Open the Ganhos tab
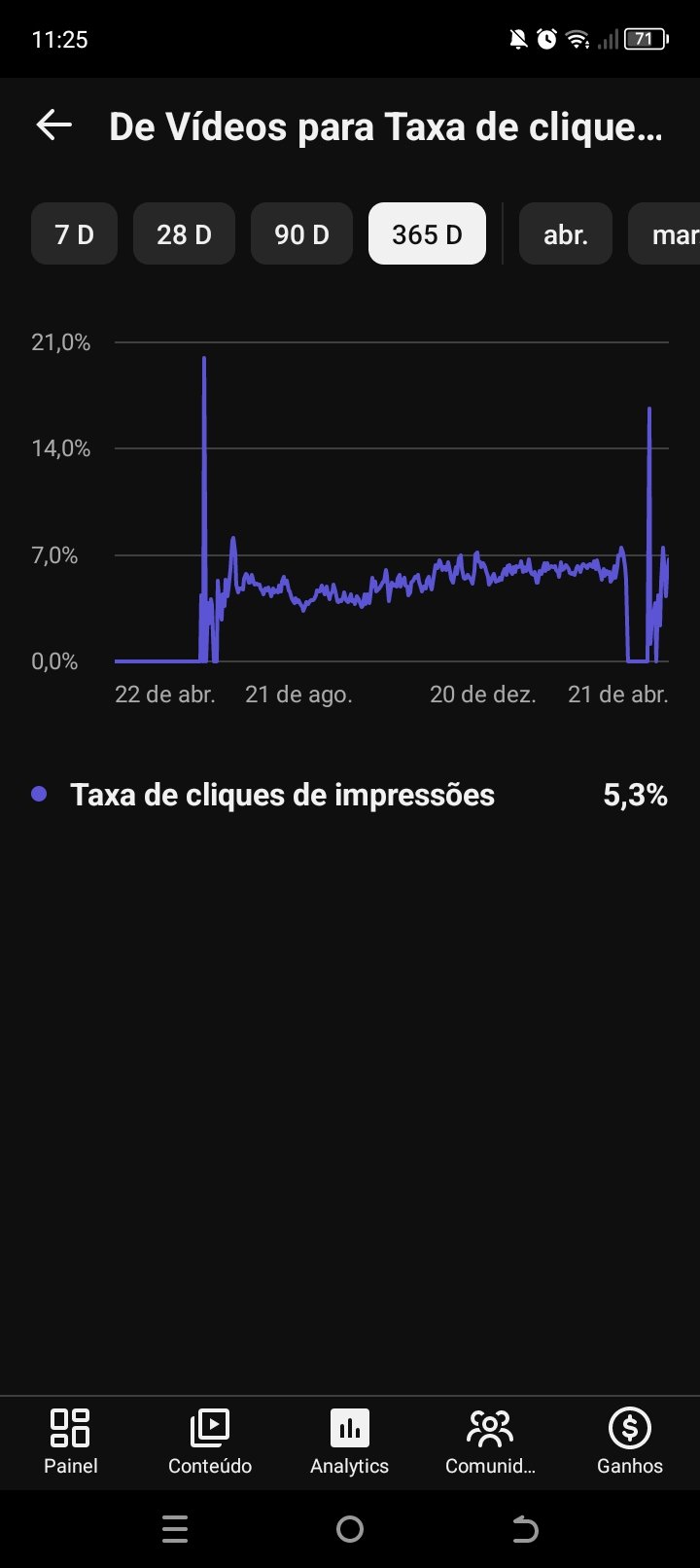 point(630,1442)
